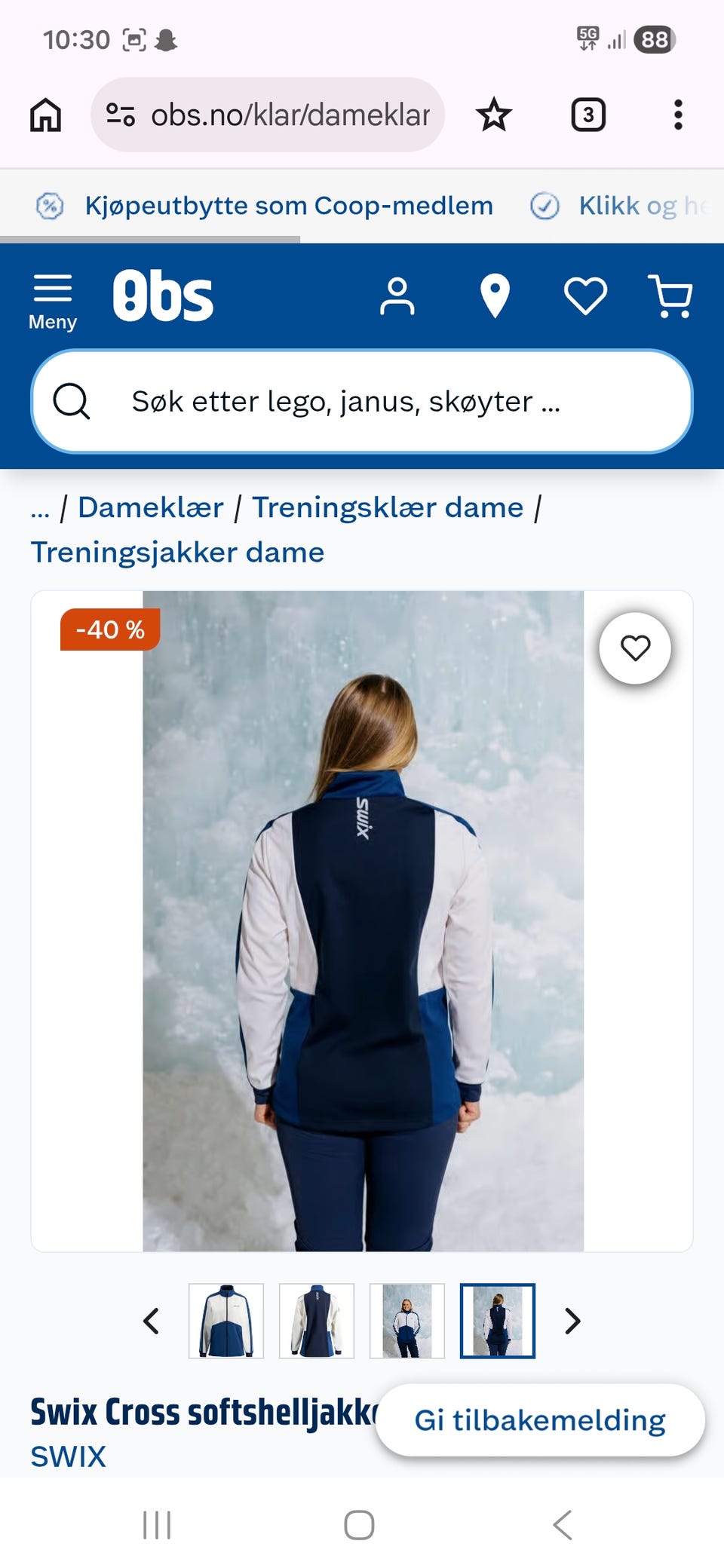724x1568 pixels.
Task: Open the account/profile icon
Action: pos(398,297)
